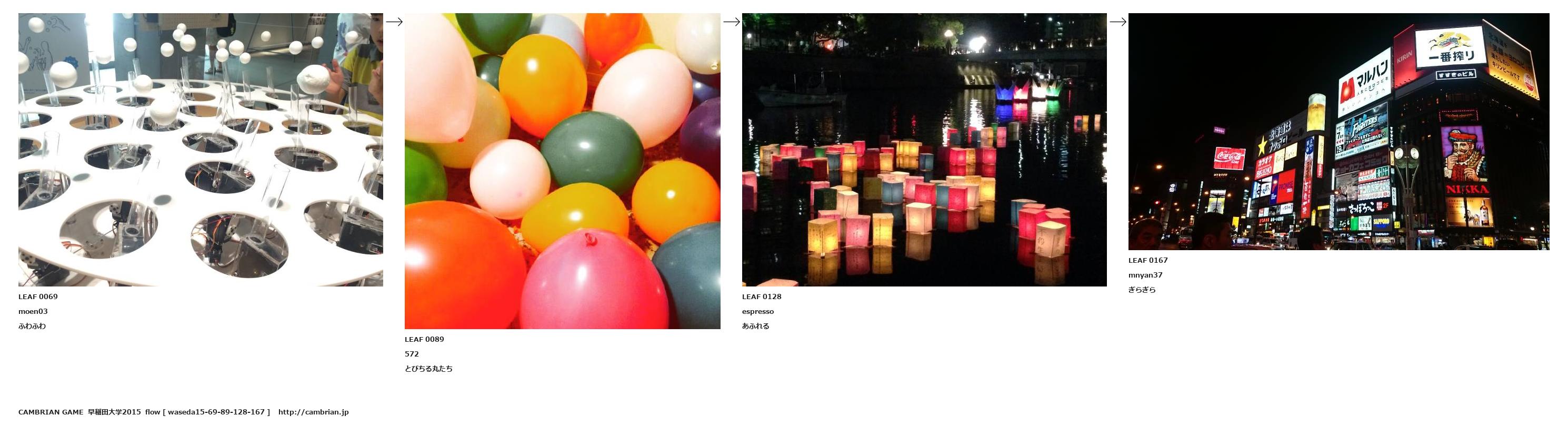1568x425 pixels.
Task: Open the LEAF 0069 photo by moen03
Action: click(x=200, y=149)
